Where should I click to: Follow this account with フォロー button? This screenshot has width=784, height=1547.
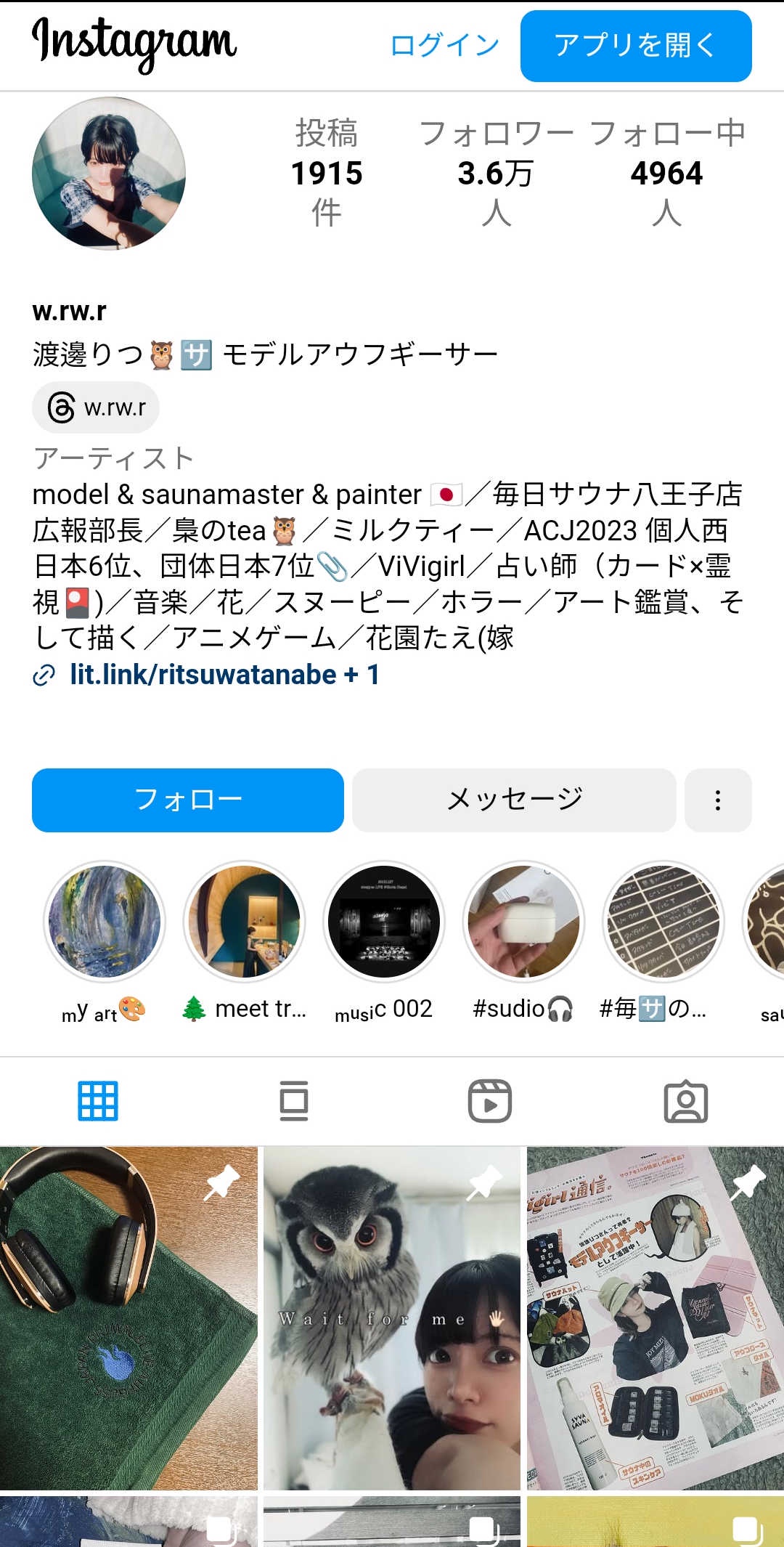[188, 800]
